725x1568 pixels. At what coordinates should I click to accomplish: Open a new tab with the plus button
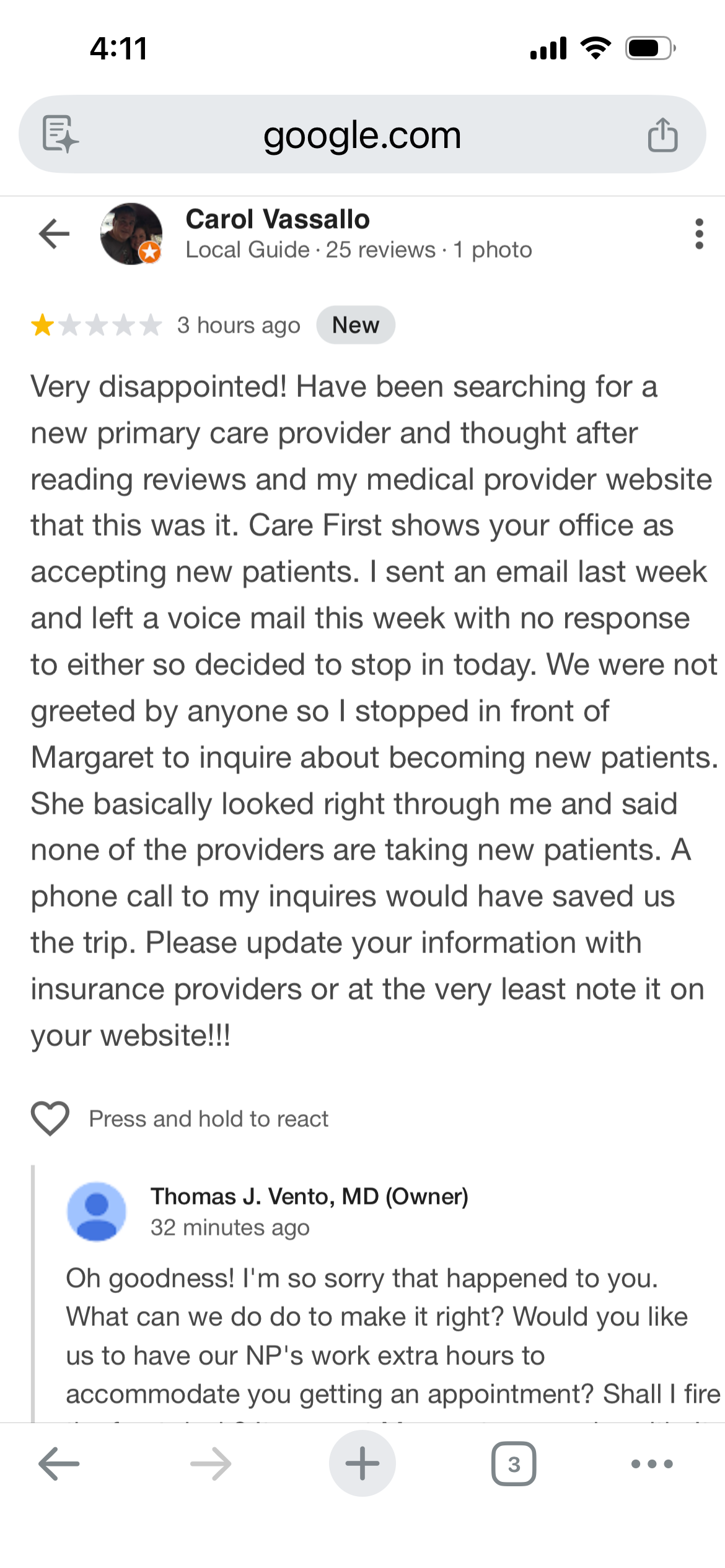[x=362, y=1464]
